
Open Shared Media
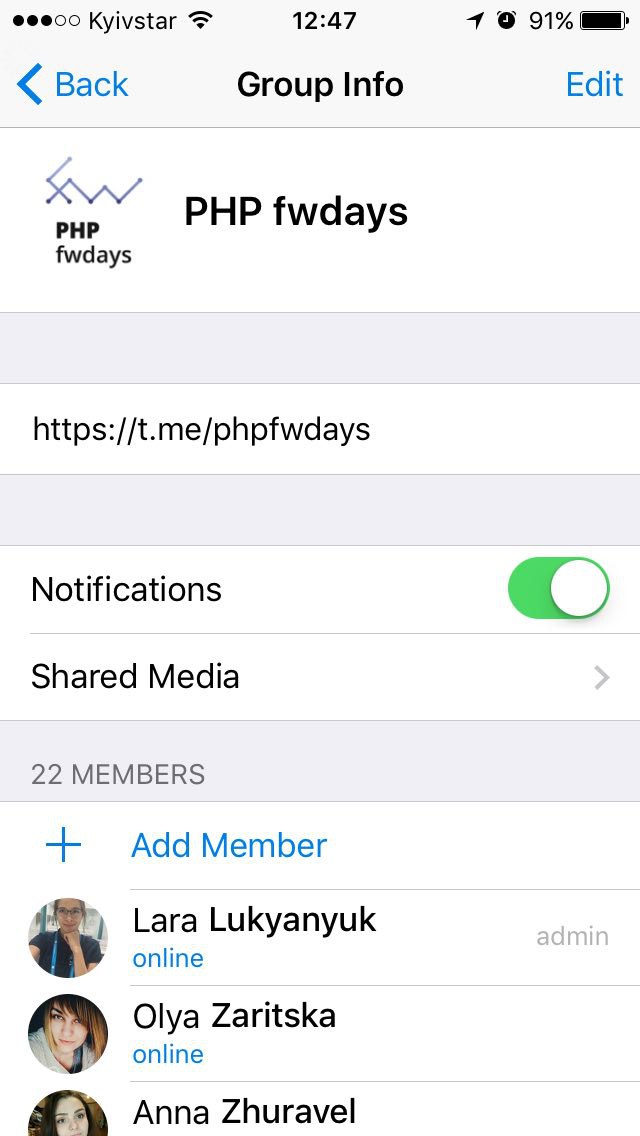click(320, 677)
